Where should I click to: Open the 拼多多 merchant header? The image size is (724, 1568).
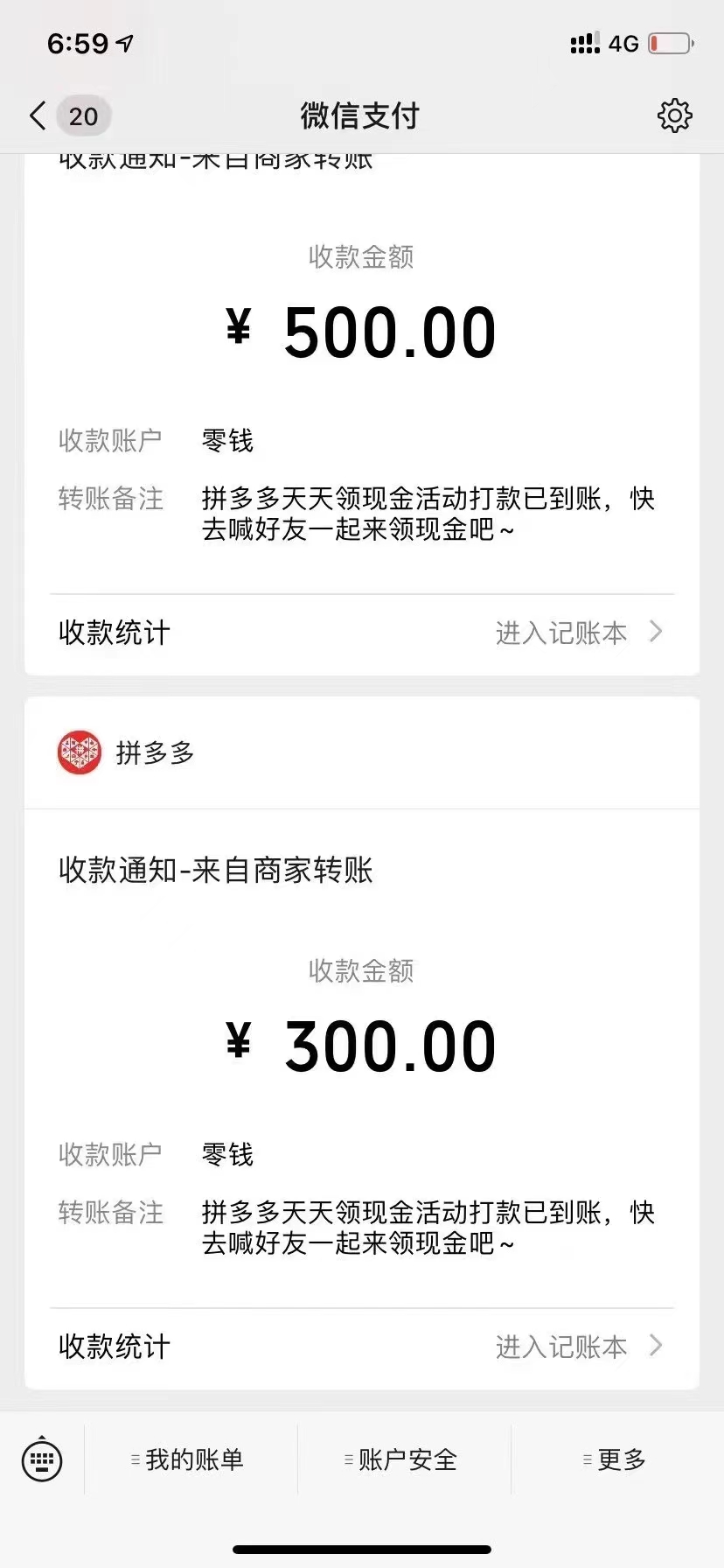tap(362, 752)
